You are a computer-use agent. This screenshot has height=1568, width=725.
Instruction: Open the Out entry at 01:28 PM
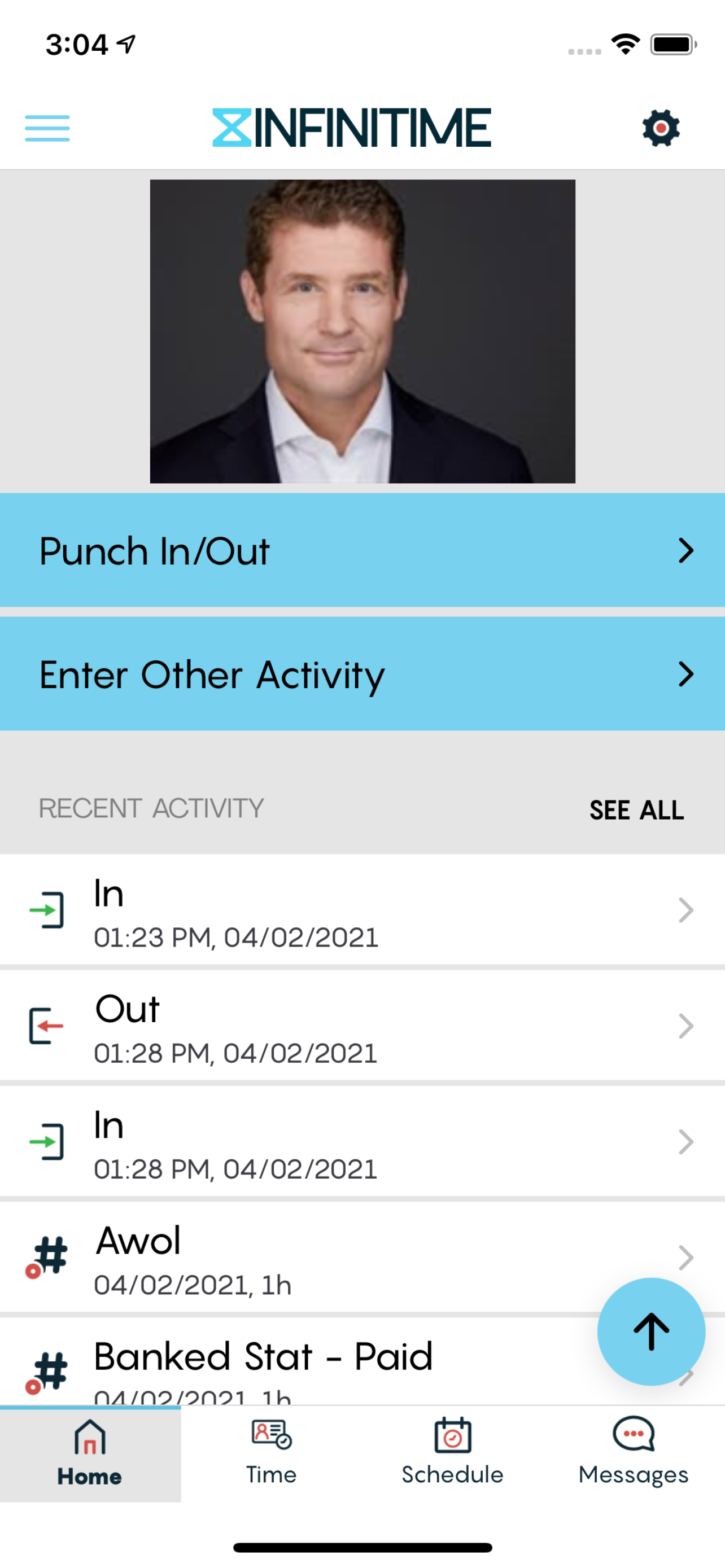(x=362, y=1026)
